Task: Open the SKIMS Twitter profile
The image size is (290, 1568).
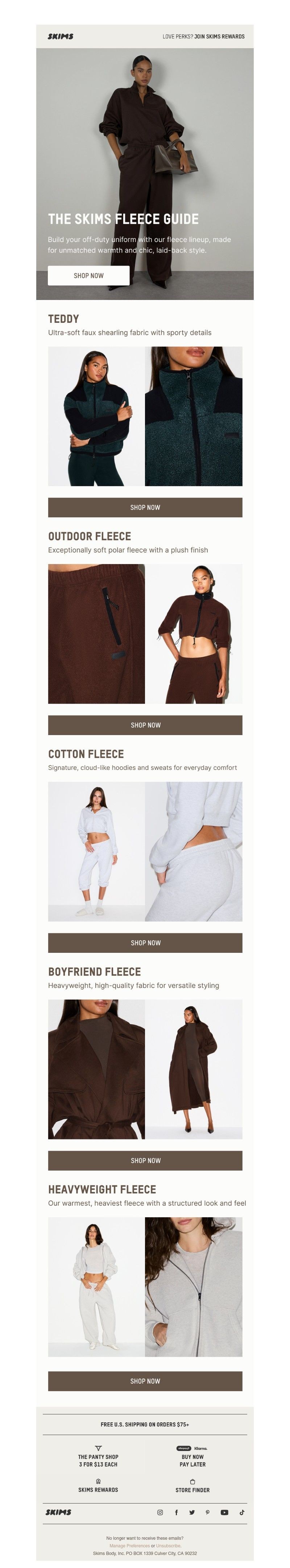Action: [192, 1513]
